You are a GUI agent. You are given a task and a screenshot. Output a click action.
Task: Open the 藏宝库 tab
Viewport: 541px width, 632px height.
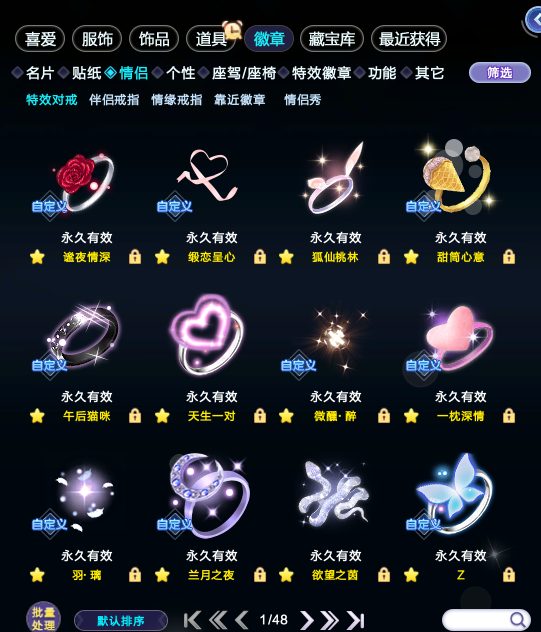(332, 39)
